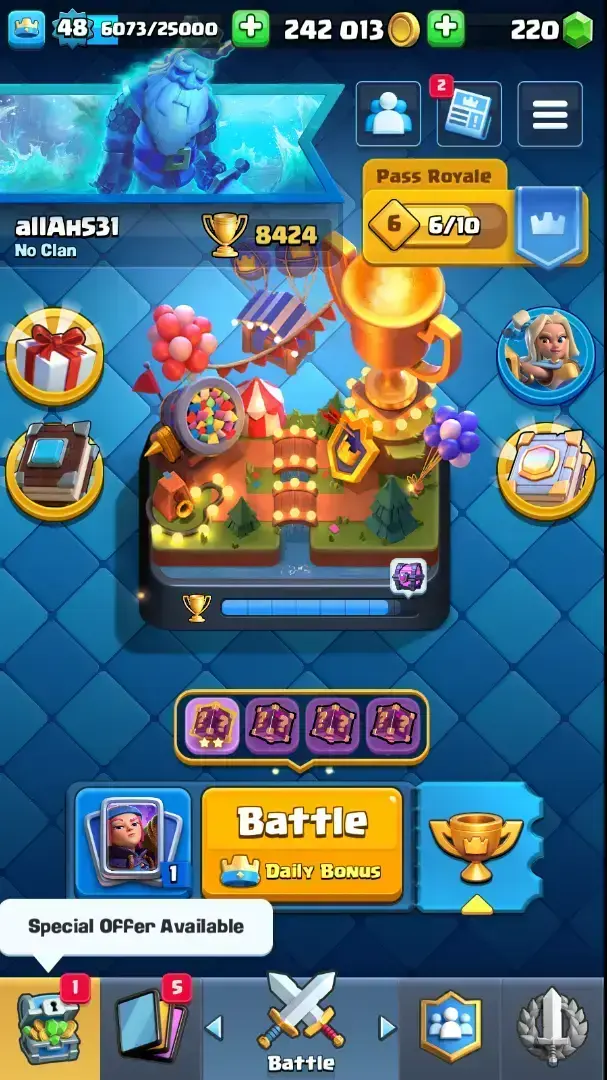This screenshot has height=1080, width=607.
Task: Buy more gold with the plus button
Action: pyautogui.click(x=446, y=29)
